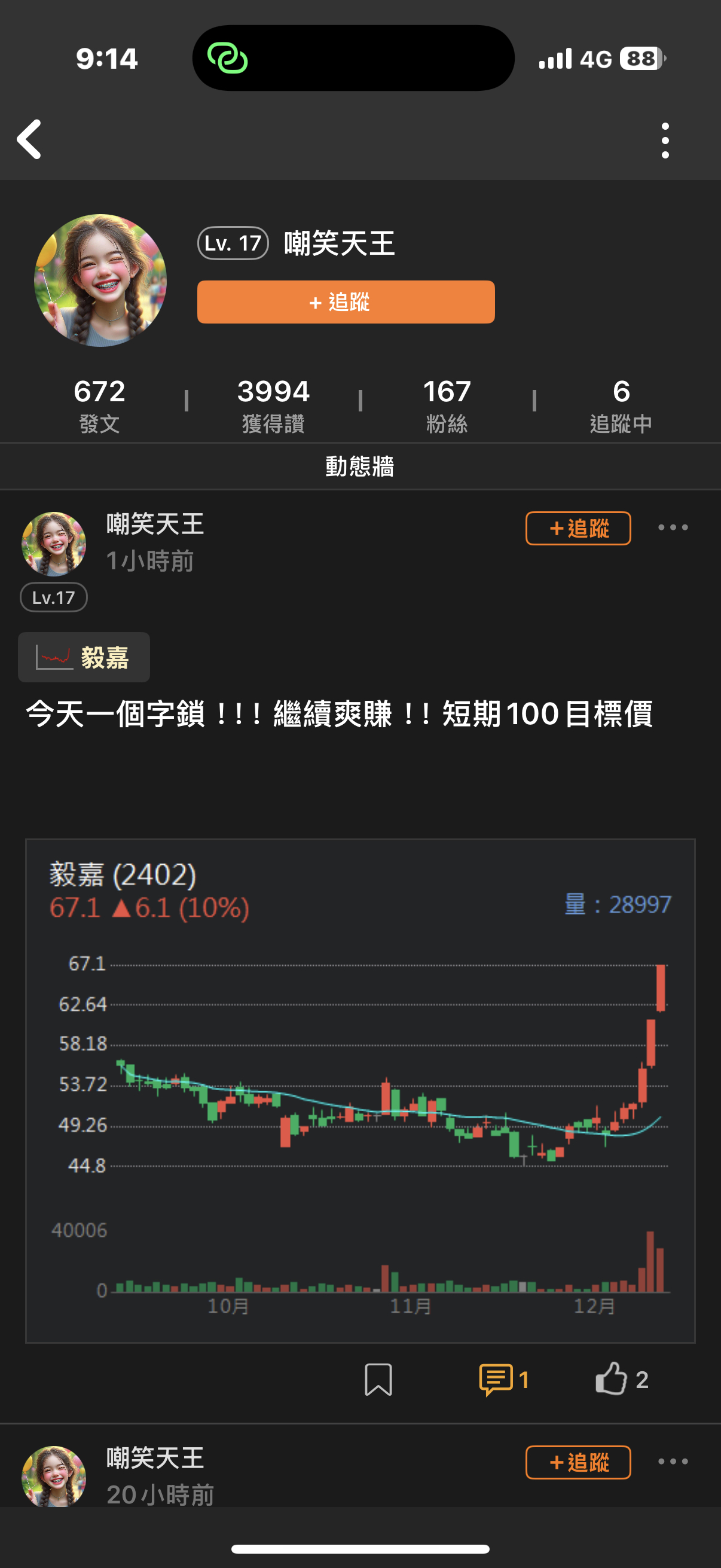
Task: View the 672 發文 posts count
Action: pos(99,405)
